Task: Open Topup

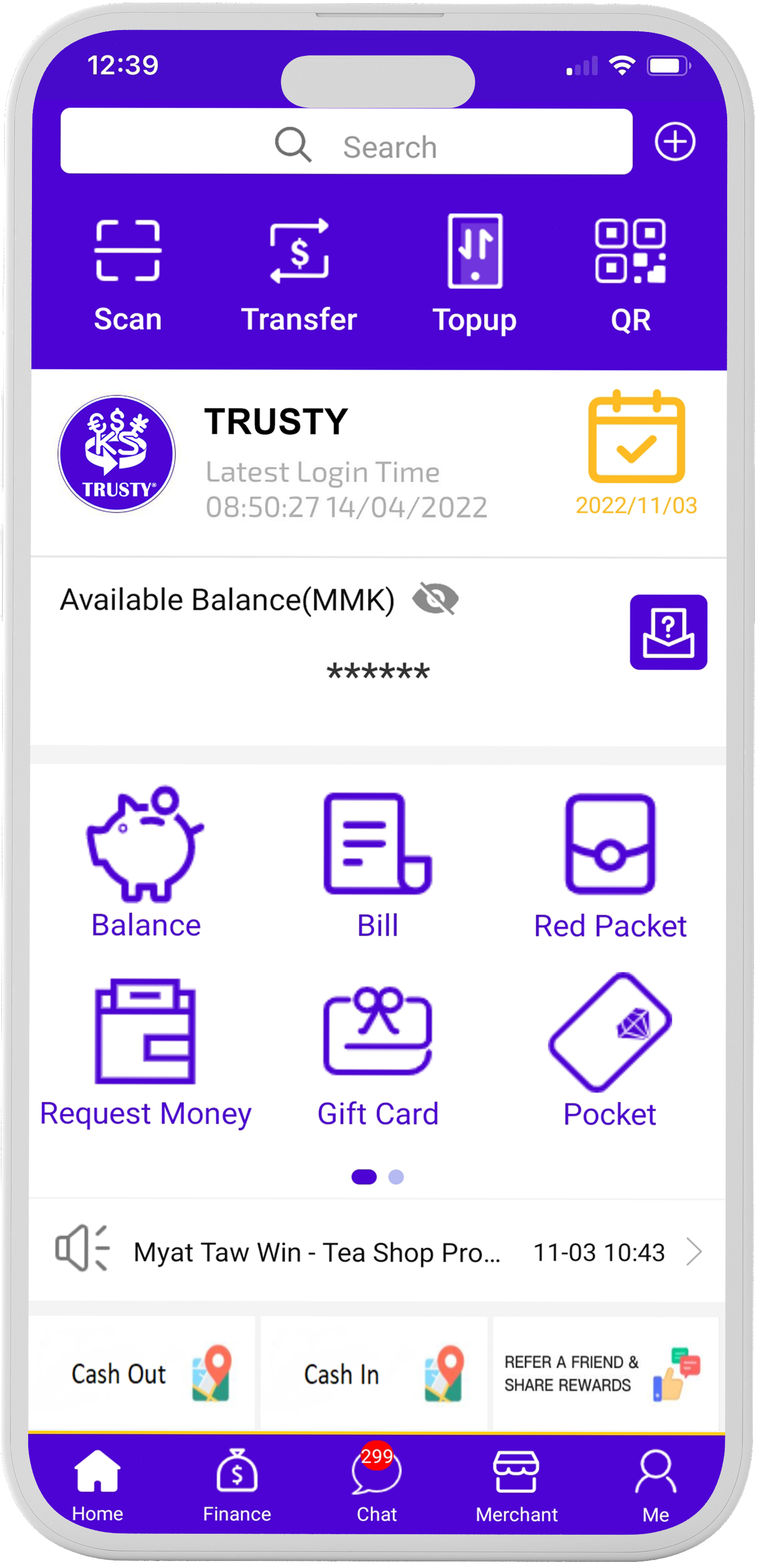Action: [x=474, y=276]
